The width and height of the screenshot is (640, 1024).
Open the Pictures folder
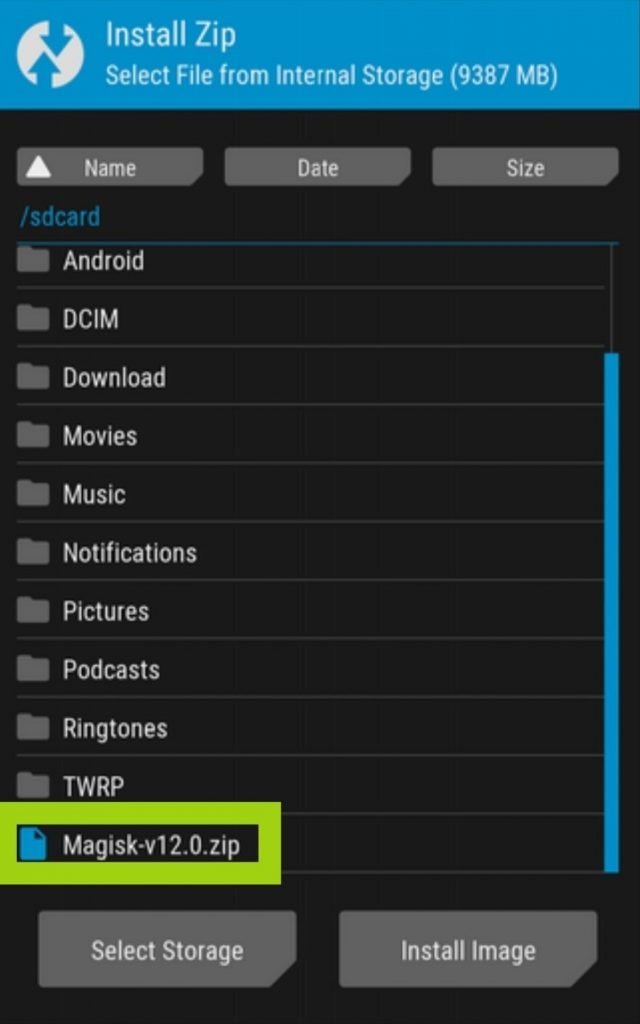pyautogui.click(x=310, y=611)
